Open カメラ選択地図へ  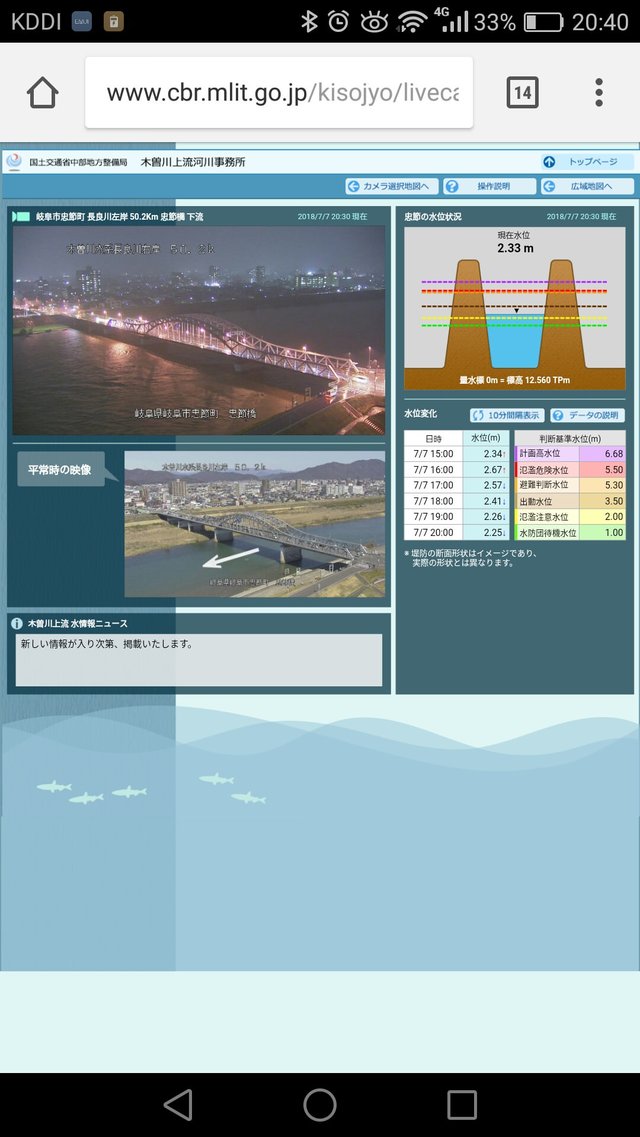pyautogui.click(x=391, y=186)
